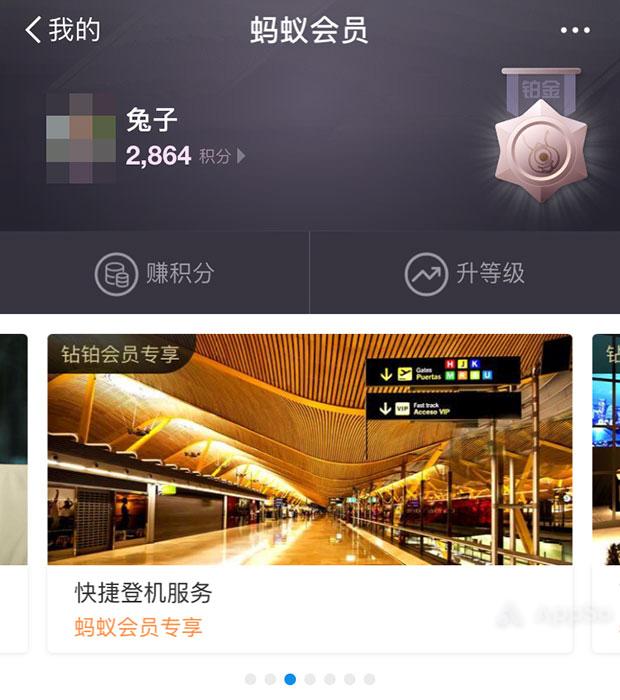620x700 pixels.
Task: Open 兔子's profile avatar
Action: pos(81,138)
